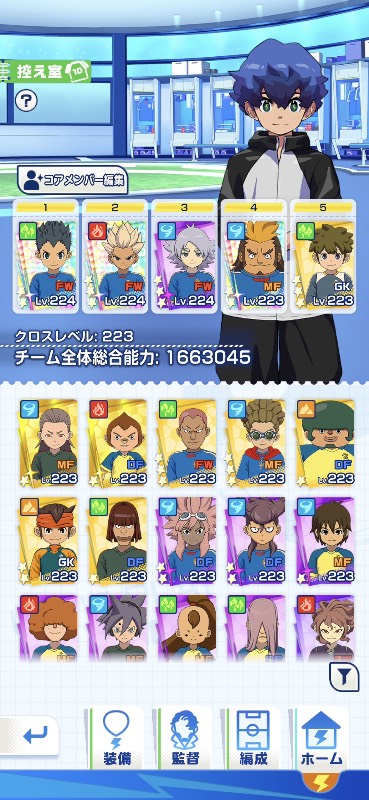Open the 編成 formation tab
369x800 pixels.
[254, 738]
